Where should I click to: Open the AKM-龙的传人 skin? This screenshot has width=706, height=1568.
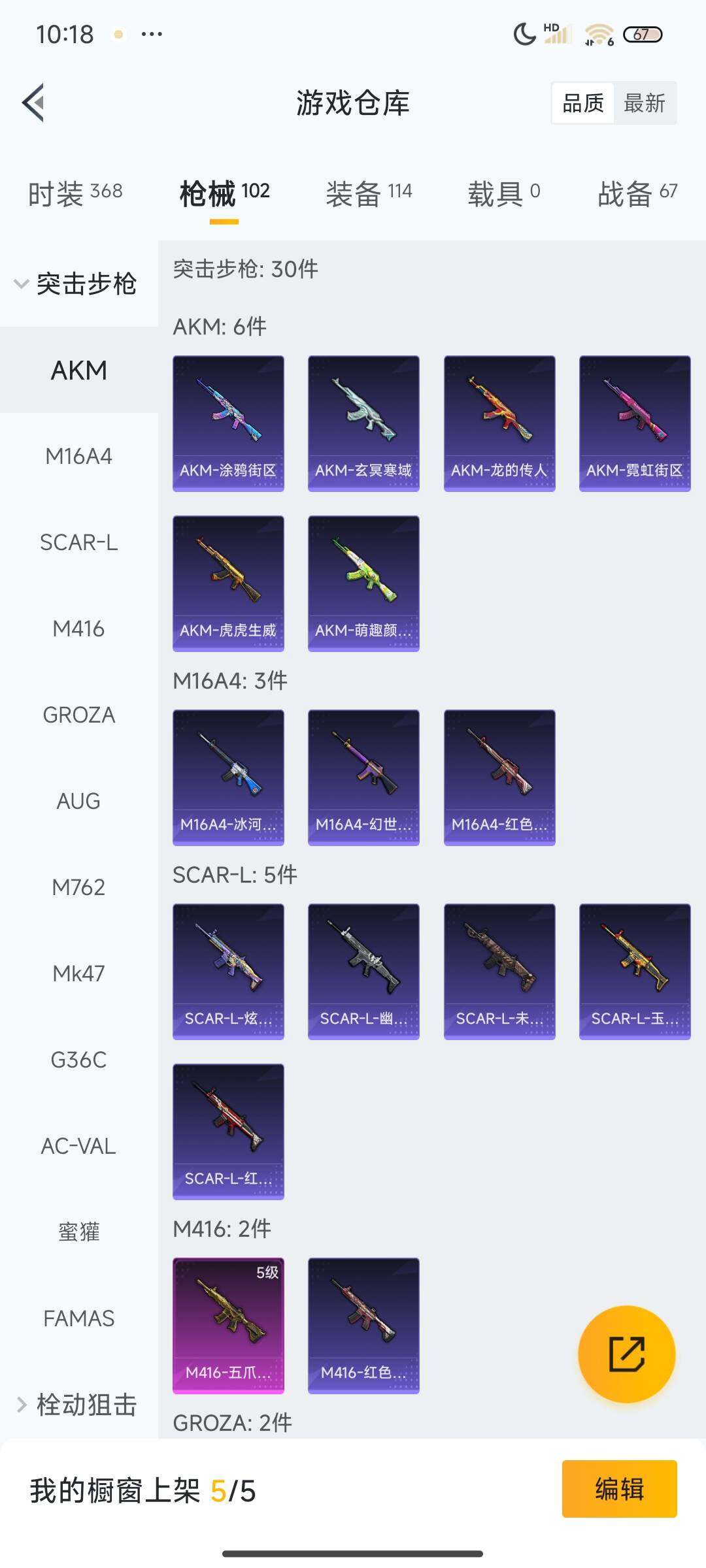(x=499, y=423)
